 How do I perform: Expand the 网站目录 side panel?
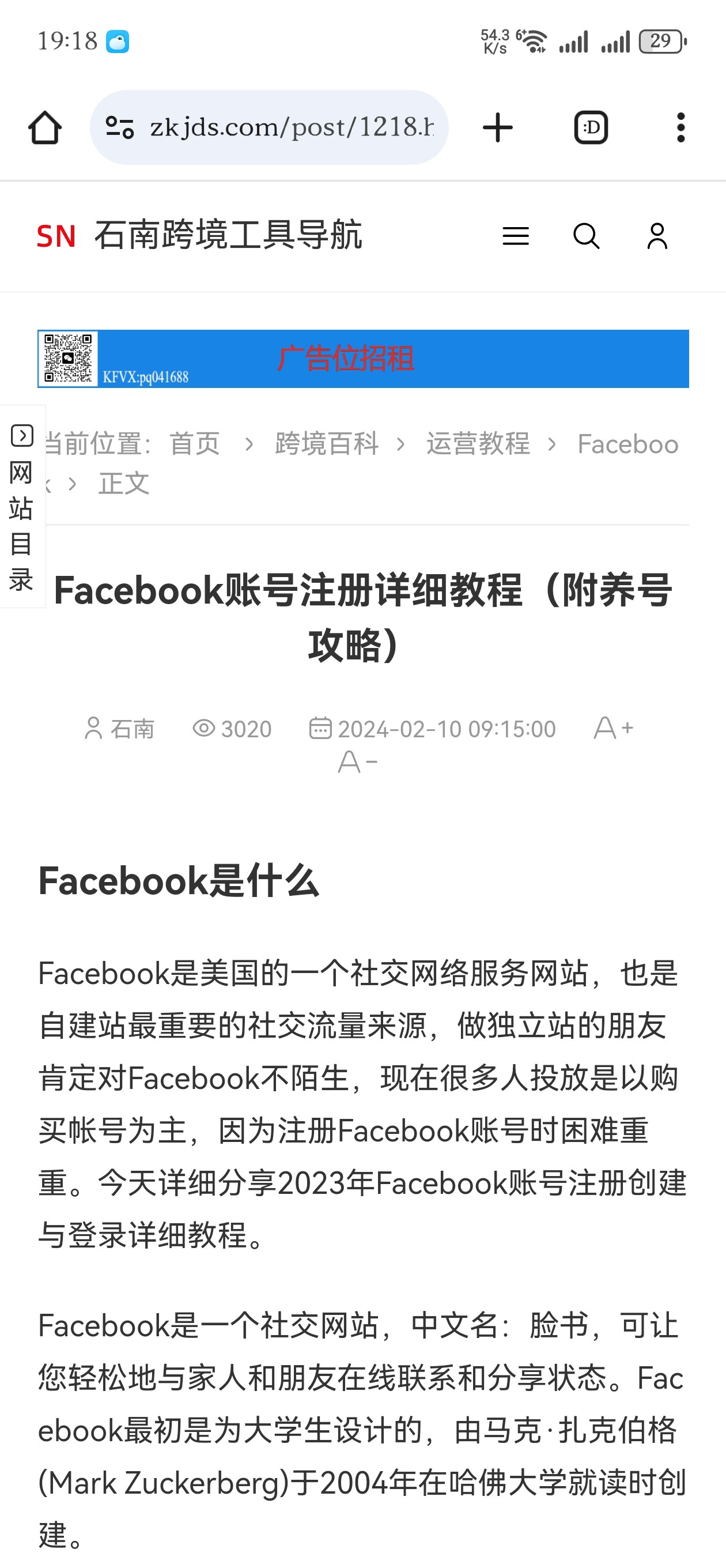(x=22, y=505)
